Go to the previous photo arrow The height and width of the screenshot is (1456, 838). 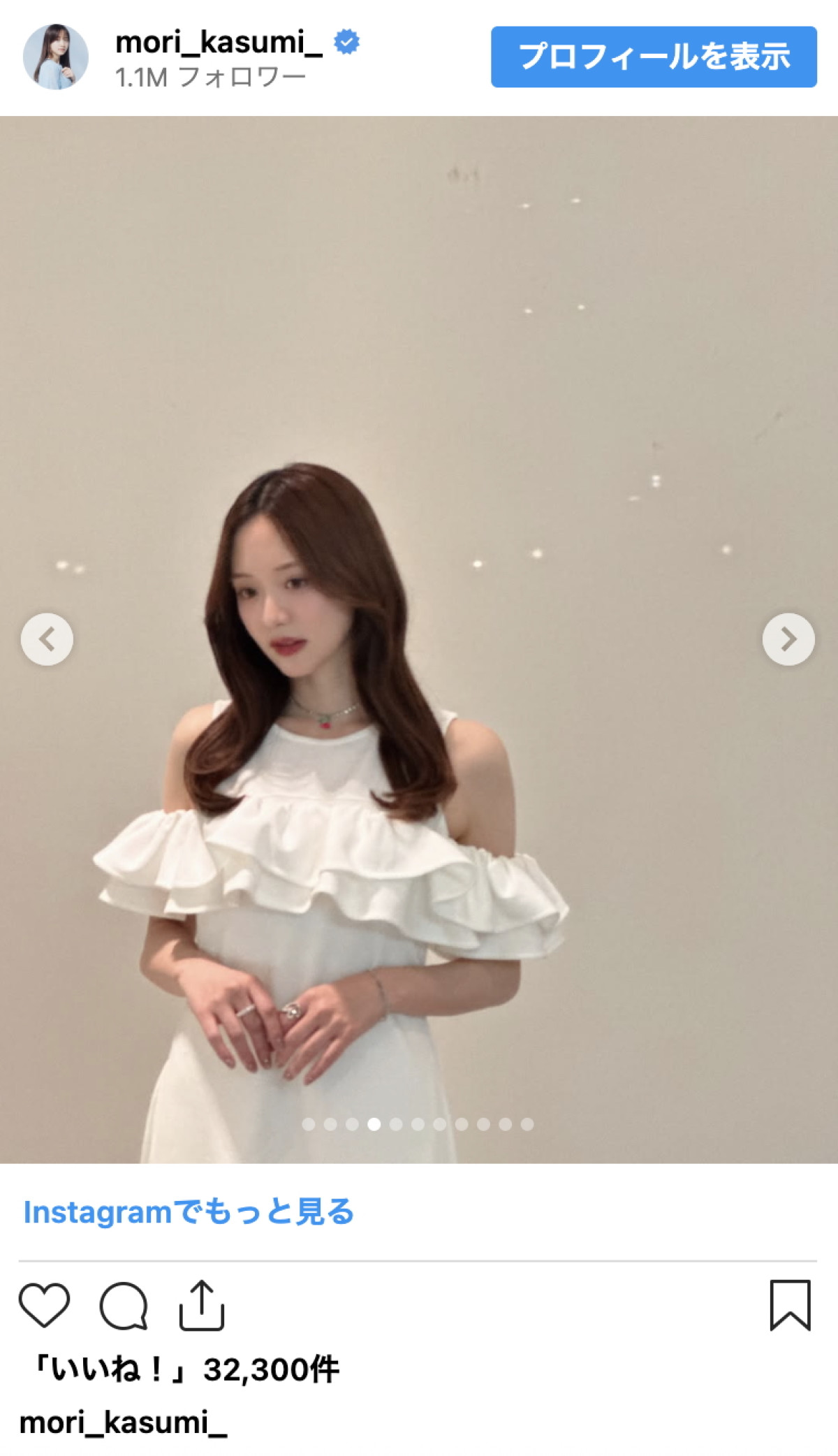[x=47, y=639]
